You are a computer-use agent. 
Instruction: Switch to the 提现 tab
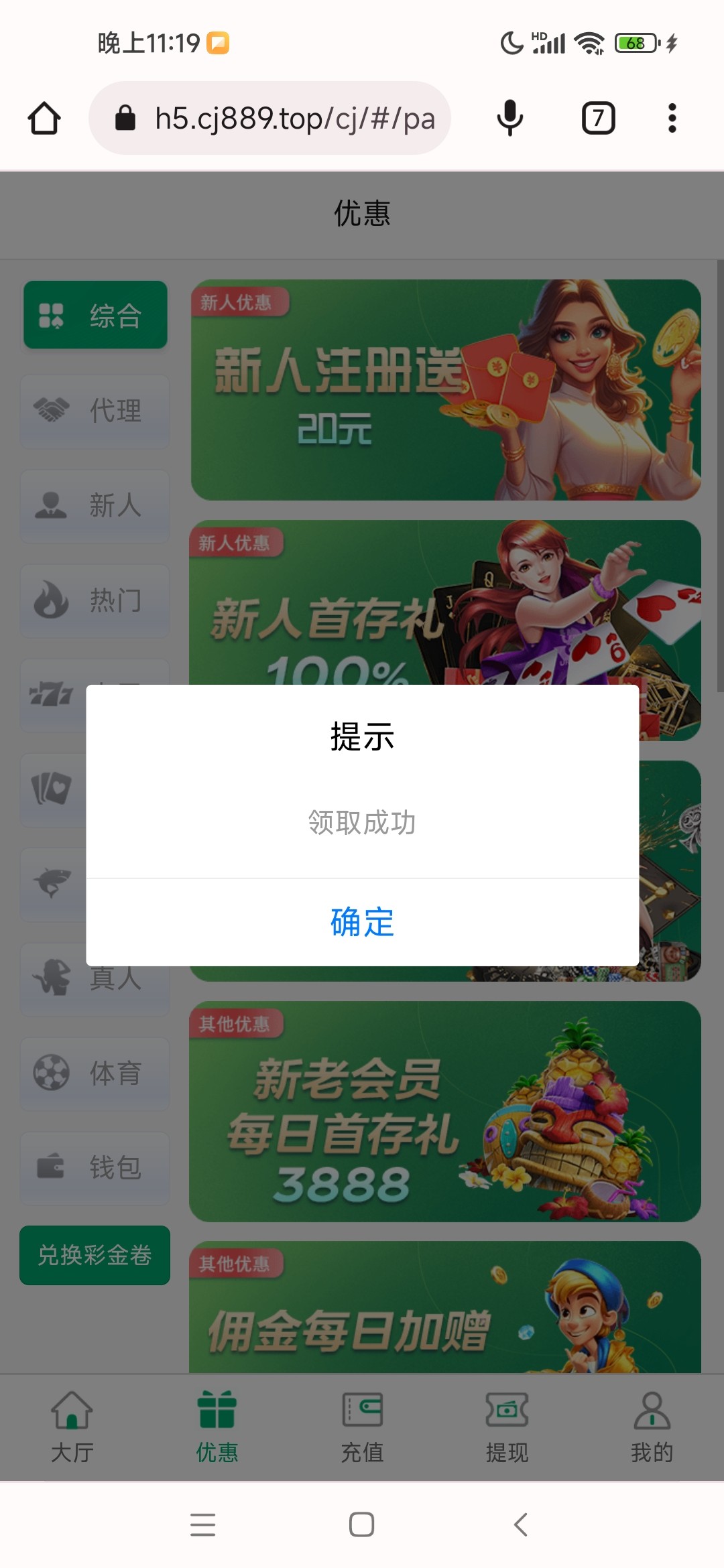point(507,1426)
